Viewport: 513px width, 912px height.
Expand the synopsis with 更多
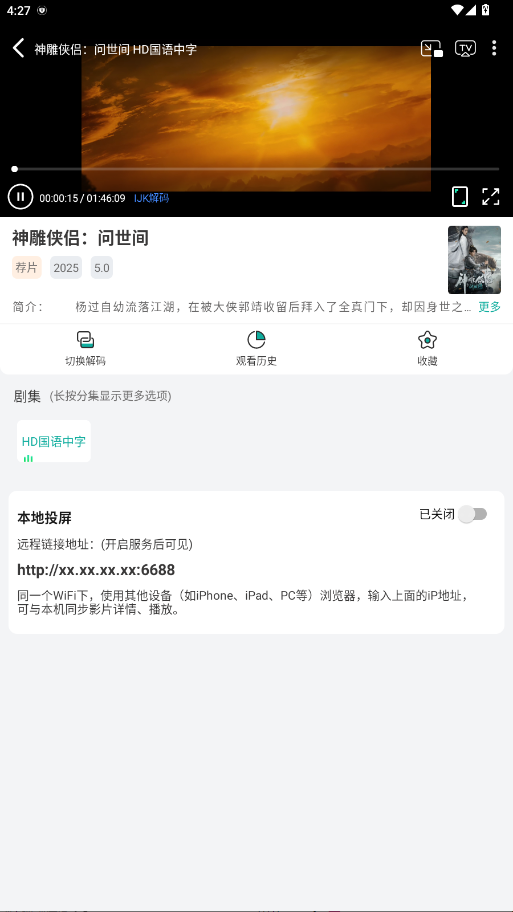point(489,307)
